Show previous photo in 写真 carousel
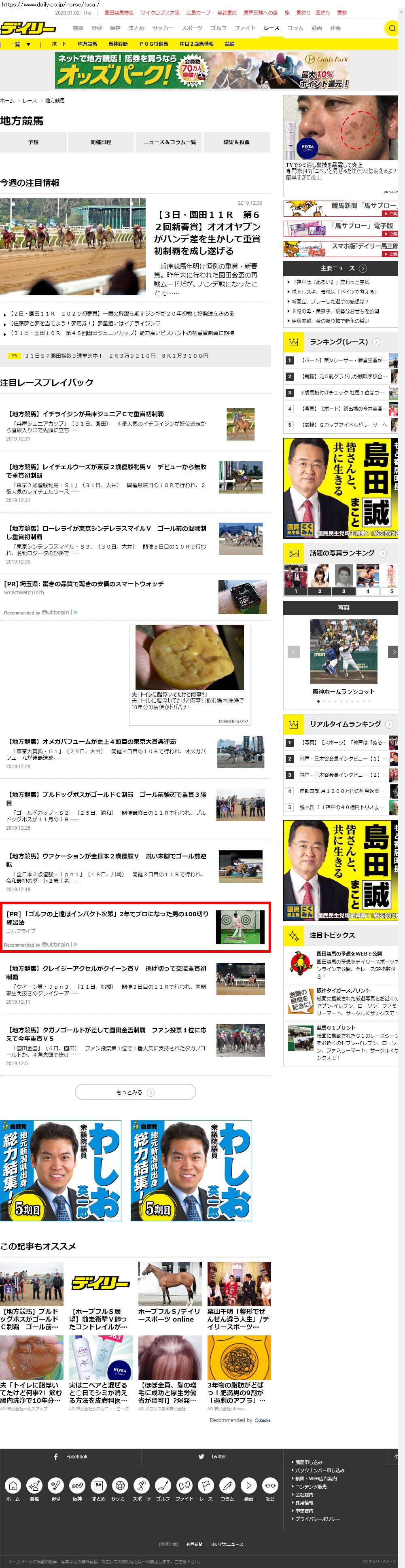 (294, 651)
